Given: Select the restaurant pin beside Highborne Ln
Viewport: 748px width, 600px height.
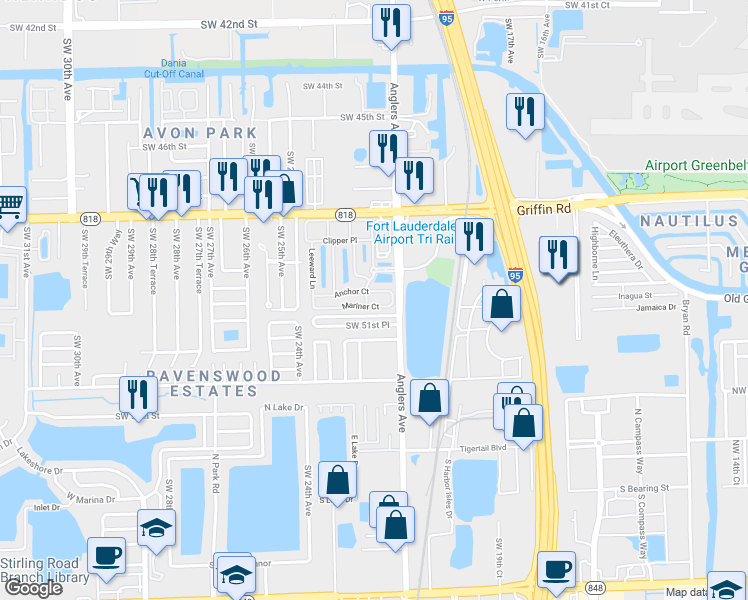Looking at the screenshot, I should point(556,255).
